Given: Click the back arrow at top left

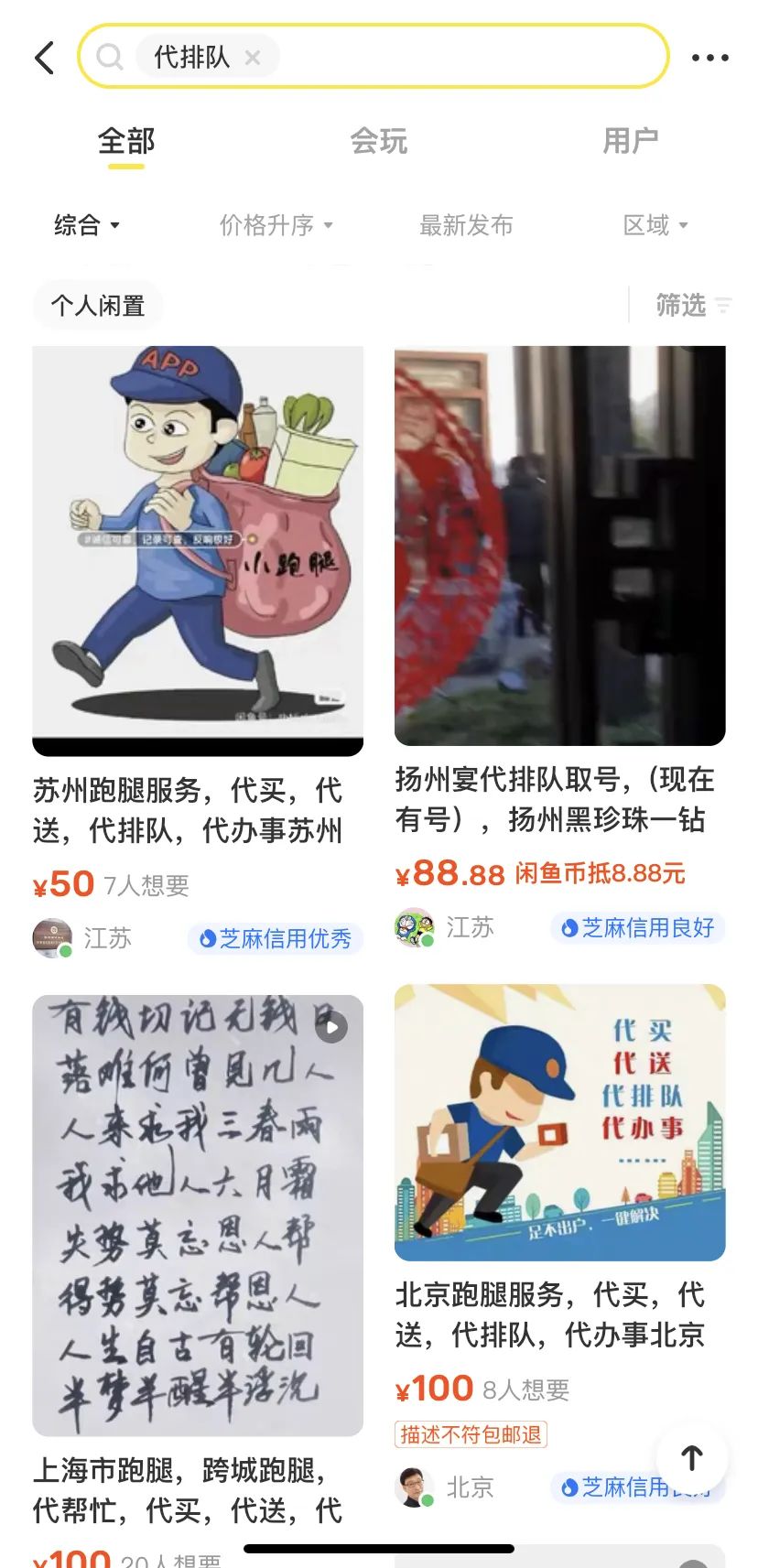Looking at the screenshot, I should point(43,57).
